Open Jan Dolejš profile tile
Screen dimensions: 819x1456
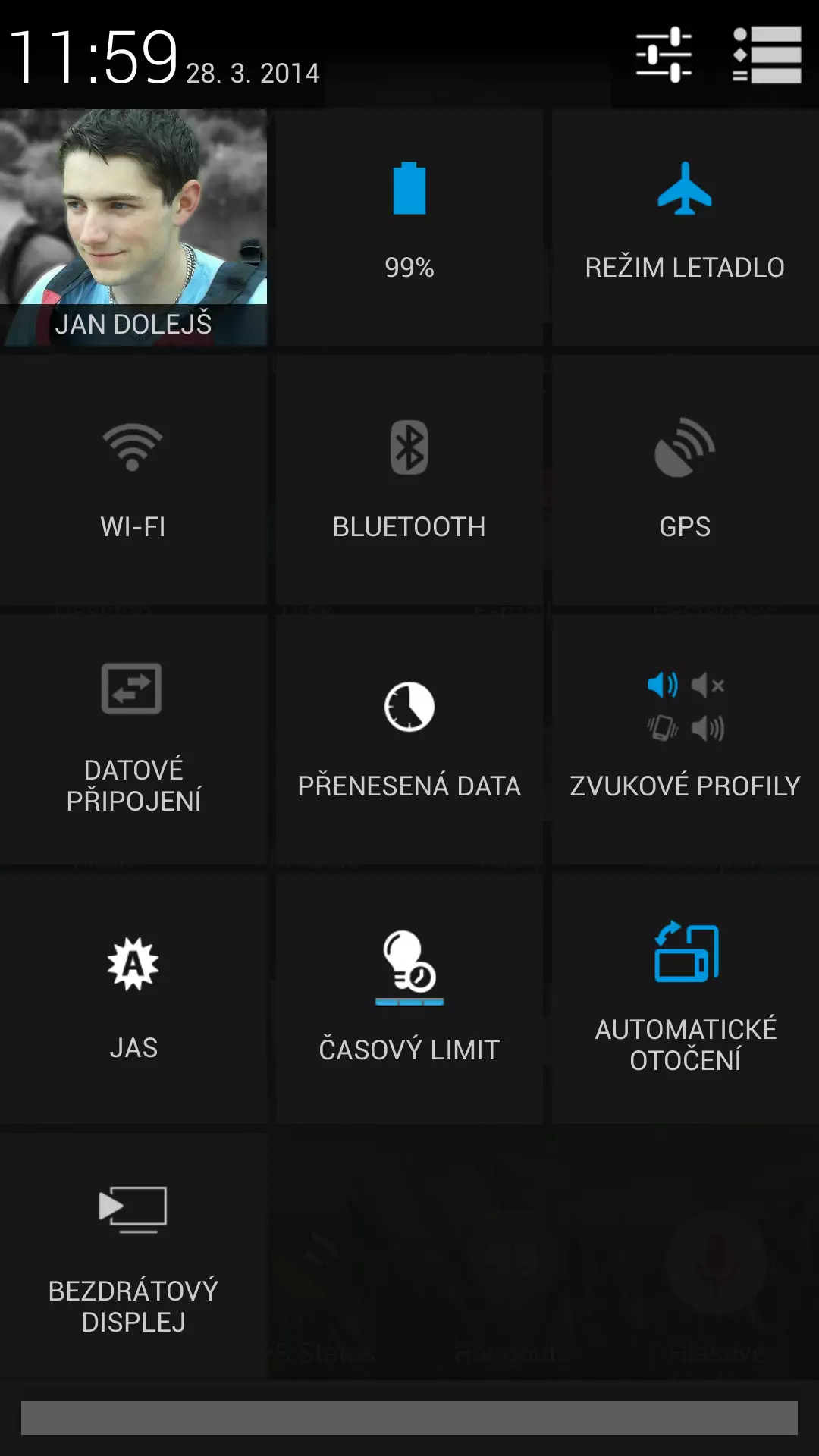133,227
